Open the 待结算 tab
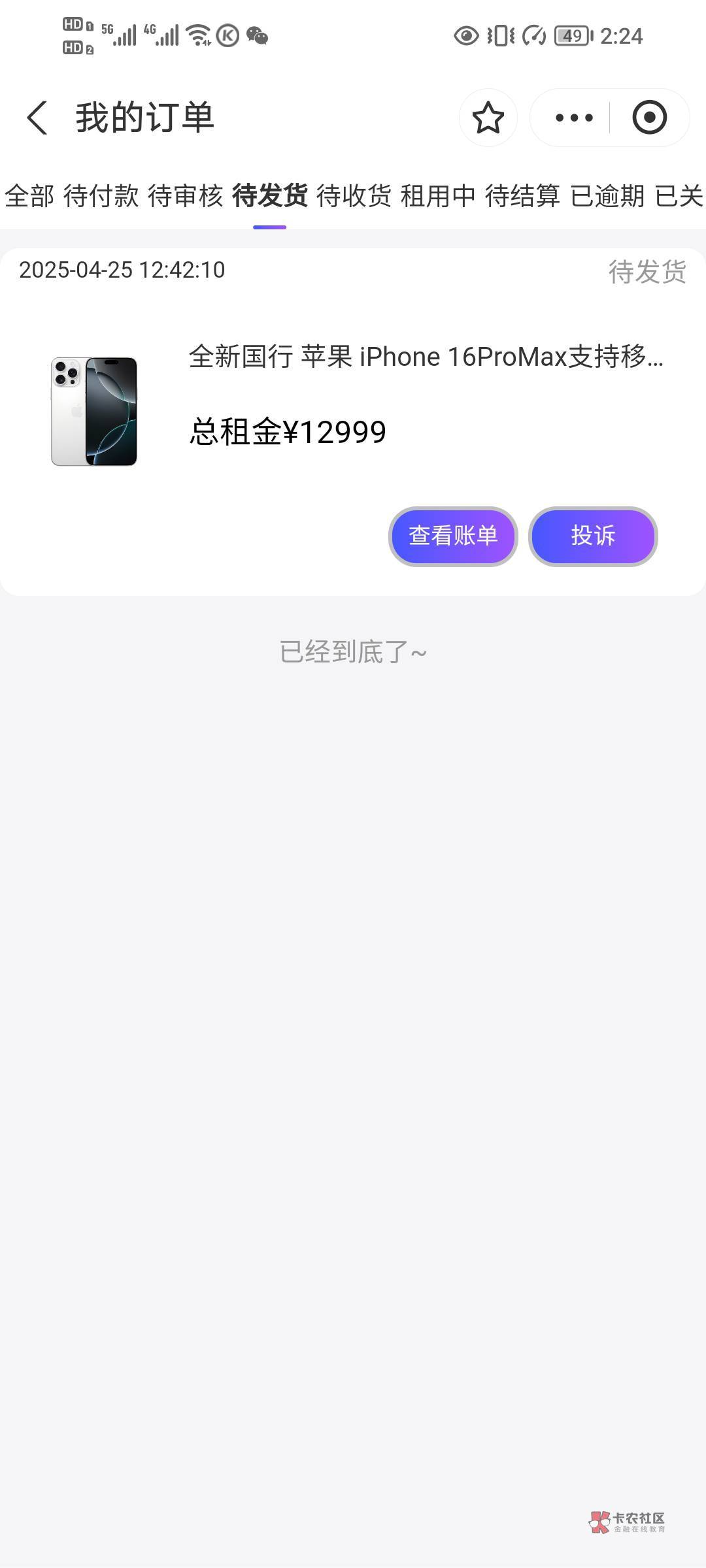 [522, 196]
